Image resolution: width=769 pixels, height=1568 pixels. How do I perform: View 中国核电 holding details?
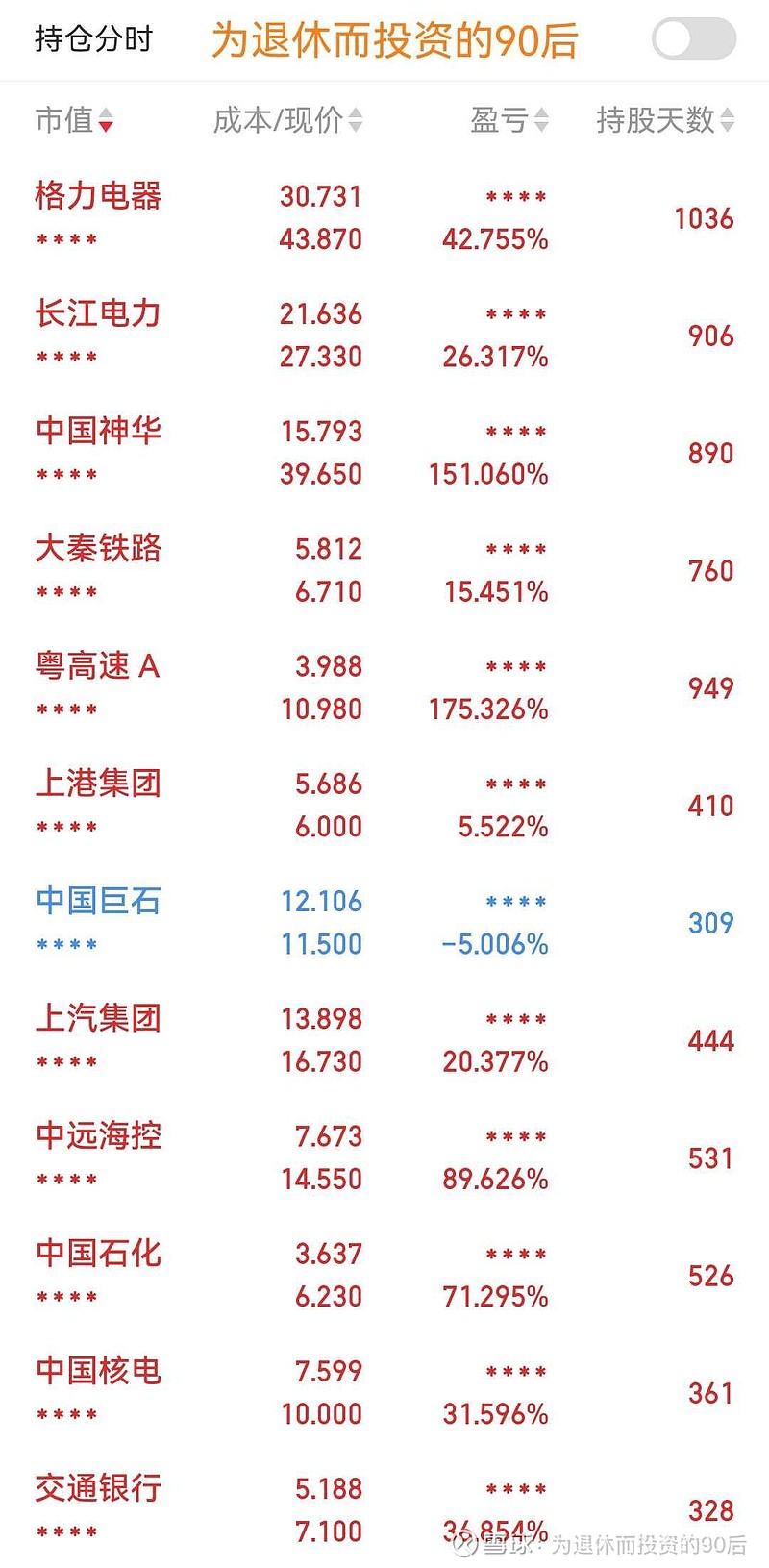click(x=384, y=1392)
